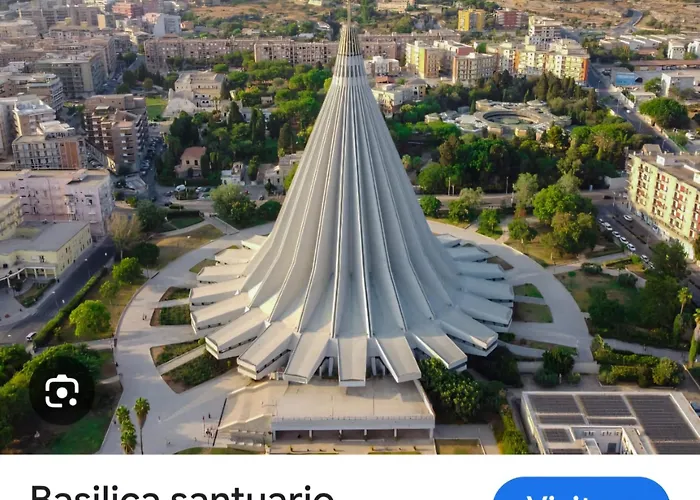Search this image with Google Lens
Screen dimensions: 700x500
pyautogui.click(x=61, y=391)
